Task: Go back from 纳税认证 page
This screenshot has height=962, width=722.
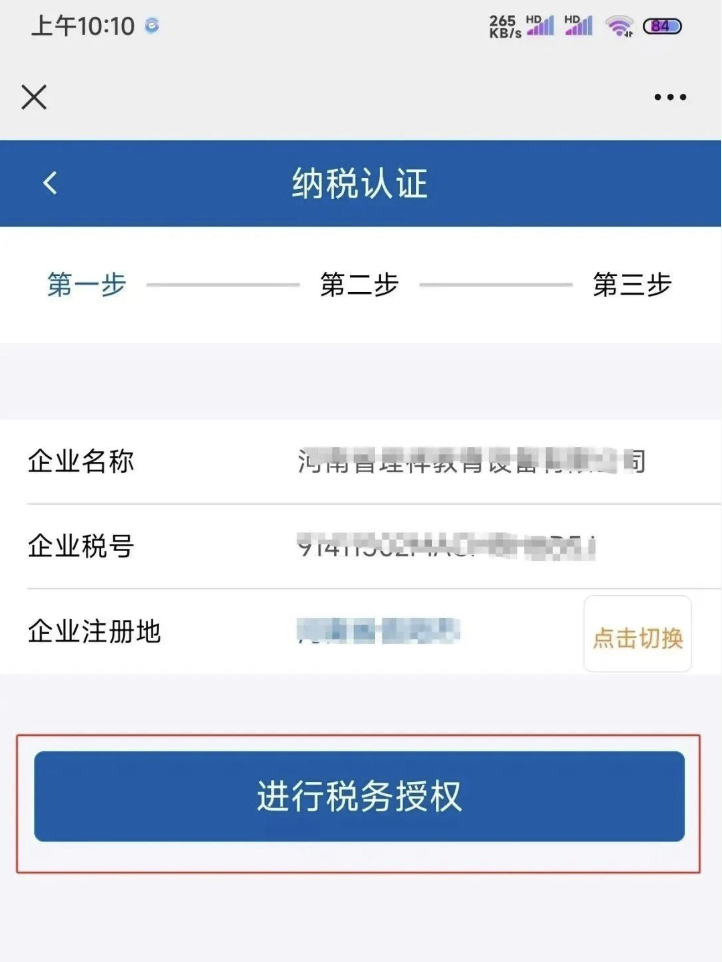Action: pos(50,183)
